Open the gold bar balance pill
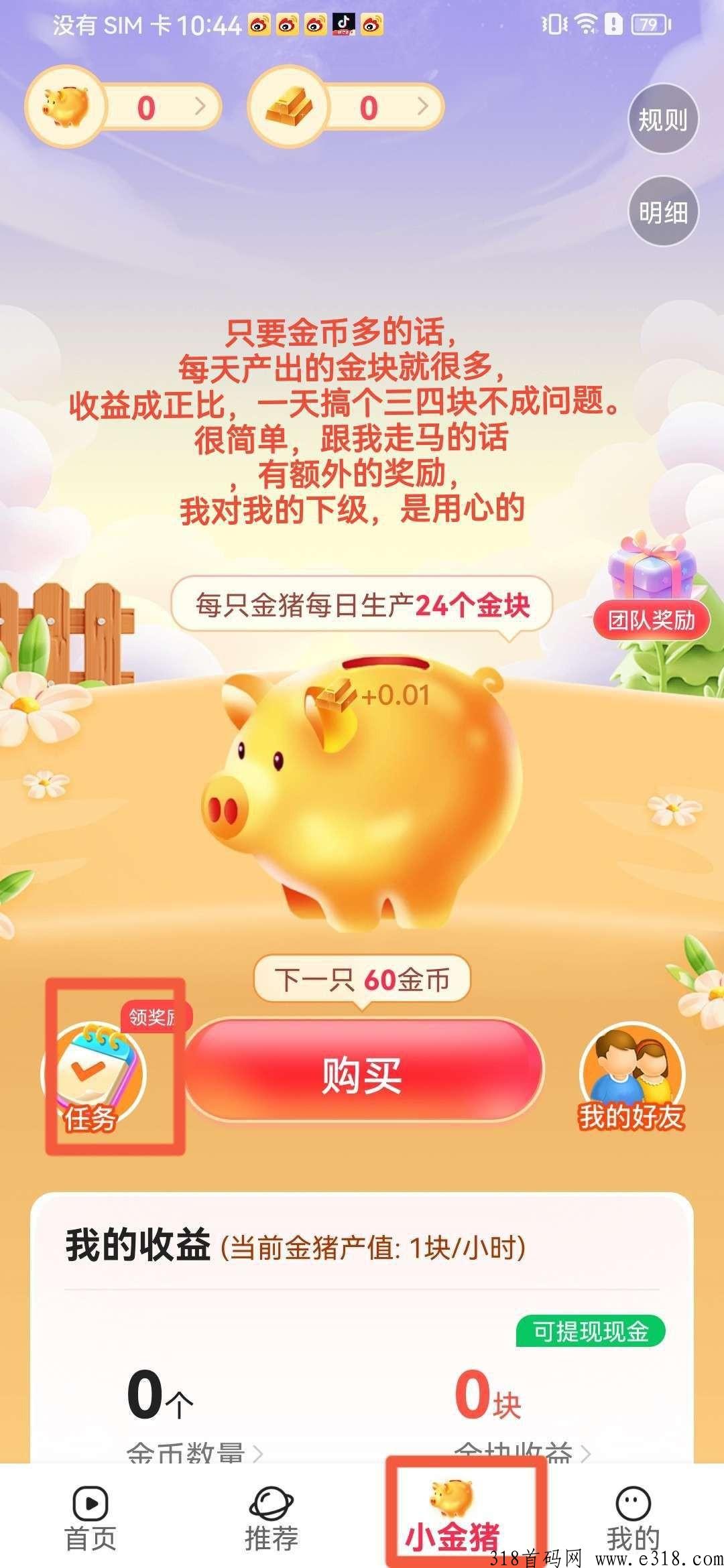 [345, 106]
